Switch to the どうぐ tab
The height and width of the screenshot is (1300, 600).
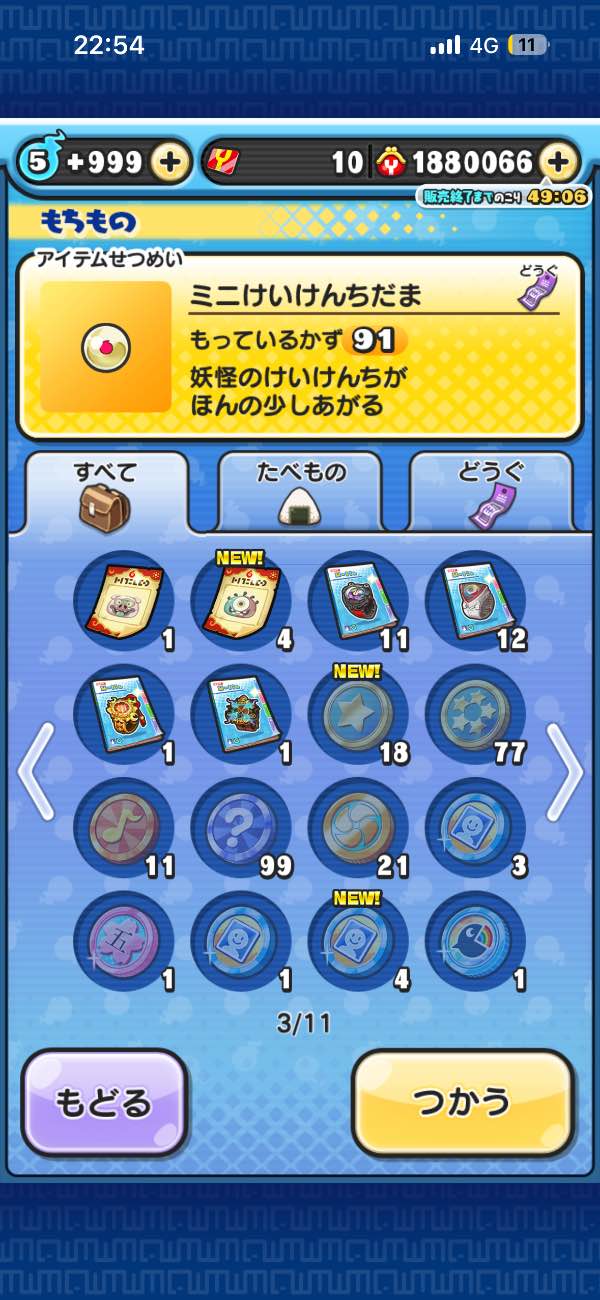[x=491, y=492]
